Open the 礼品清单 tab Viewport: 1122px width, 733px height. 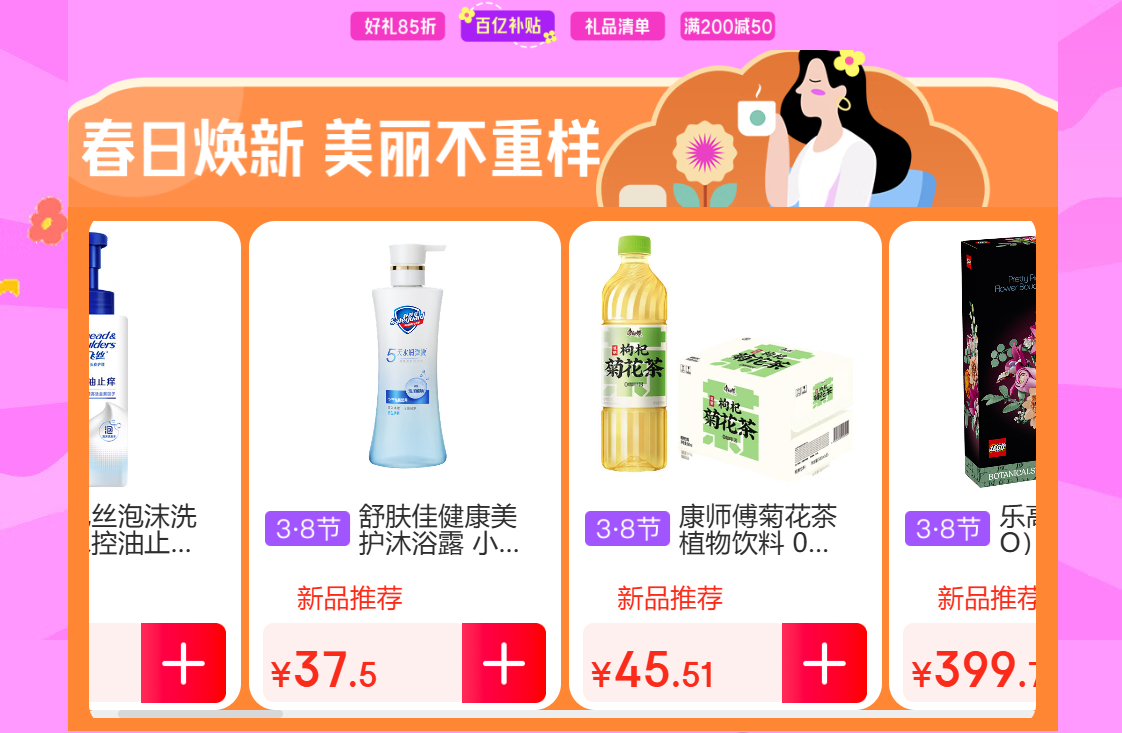pos(617,27)
